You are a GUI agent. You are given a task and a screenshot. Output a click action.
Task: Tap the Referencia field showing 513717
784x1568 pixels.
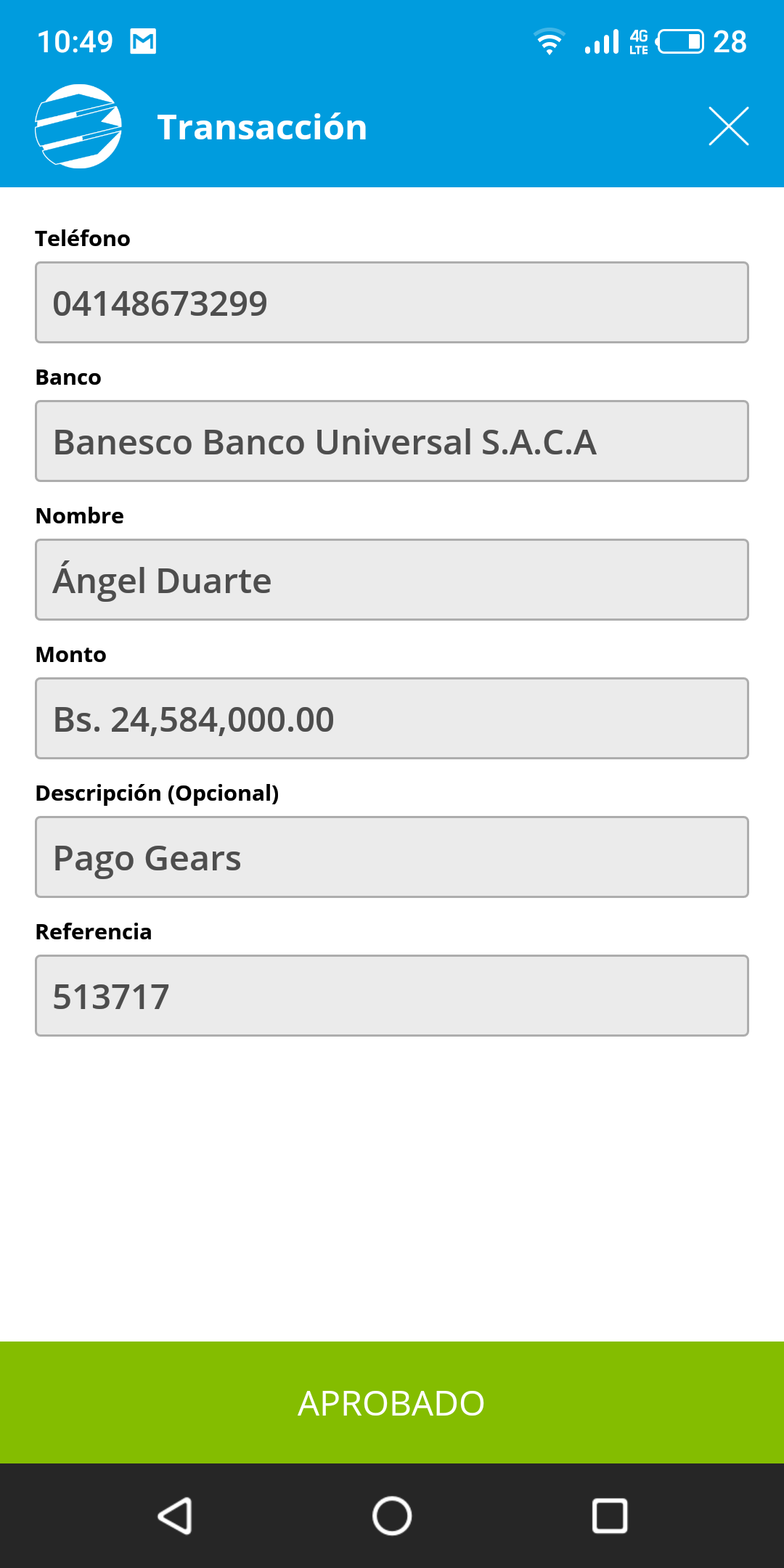pos(392,996)
